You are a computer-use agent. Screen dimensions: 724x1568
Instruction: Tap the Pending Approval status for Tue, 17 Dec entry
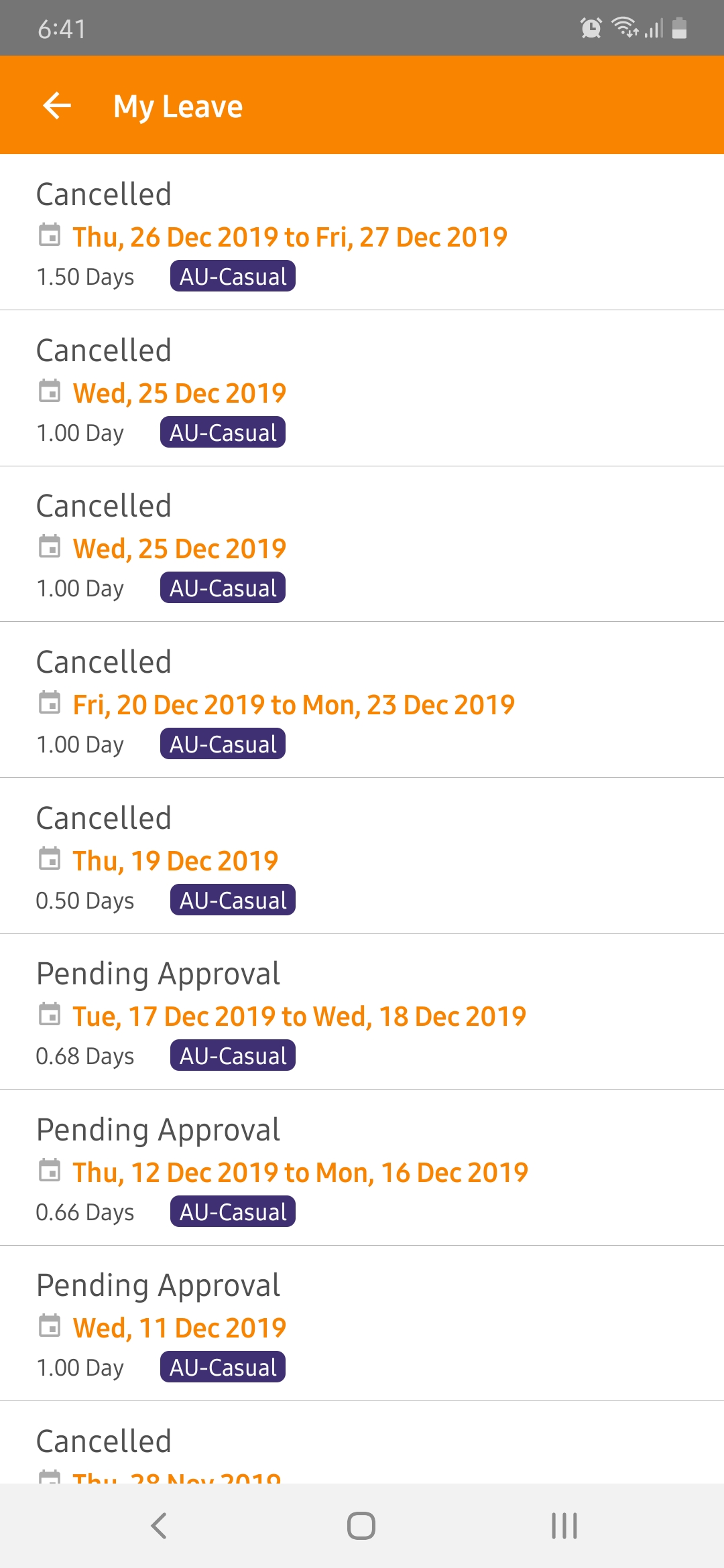pyautogui.click(x=158, y=973)
